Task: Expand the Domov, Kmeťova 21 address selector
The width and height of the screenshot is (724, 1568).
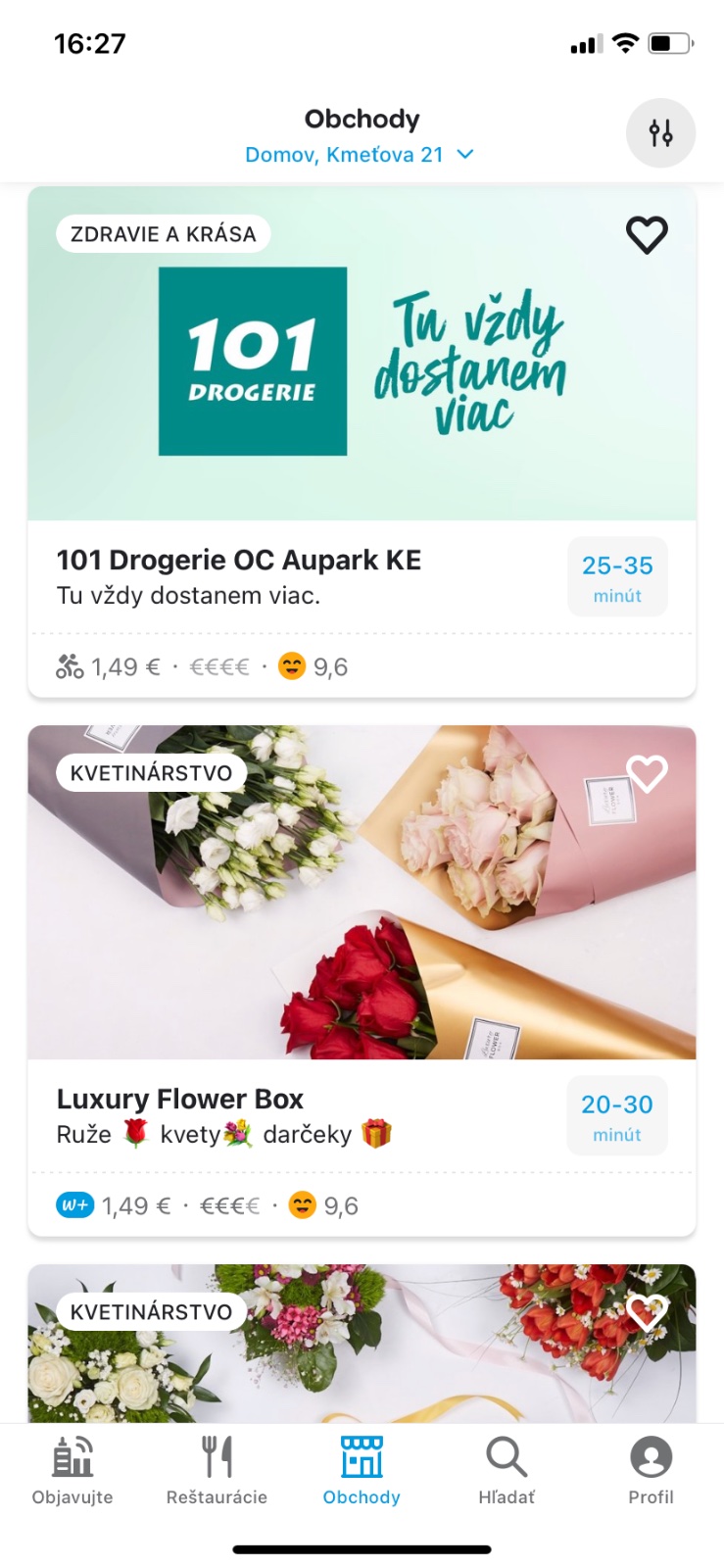Action: tap(360, 155)
